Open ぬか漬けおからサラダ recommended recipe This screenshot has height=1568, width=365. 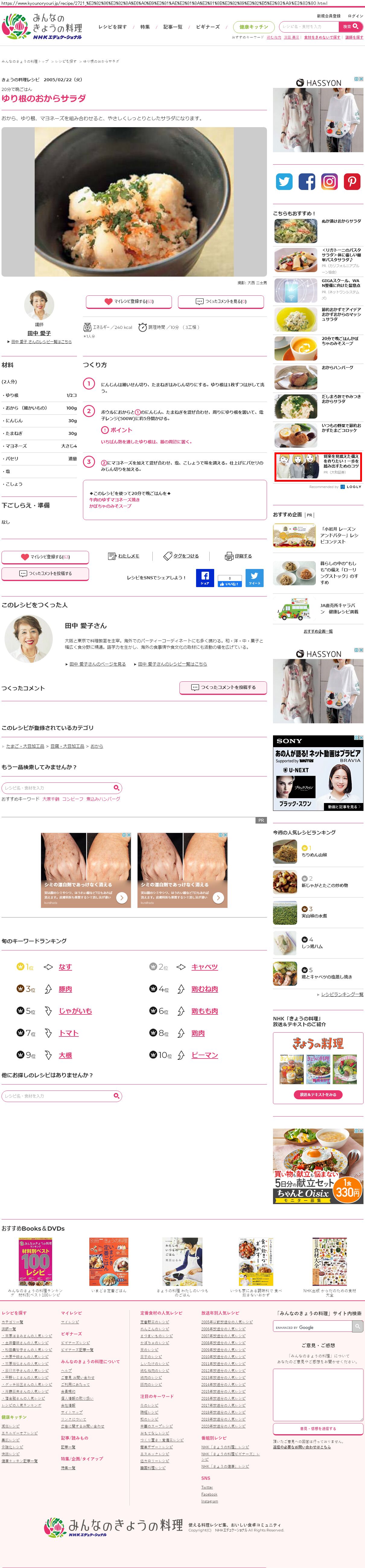click(x=341, y=222)
